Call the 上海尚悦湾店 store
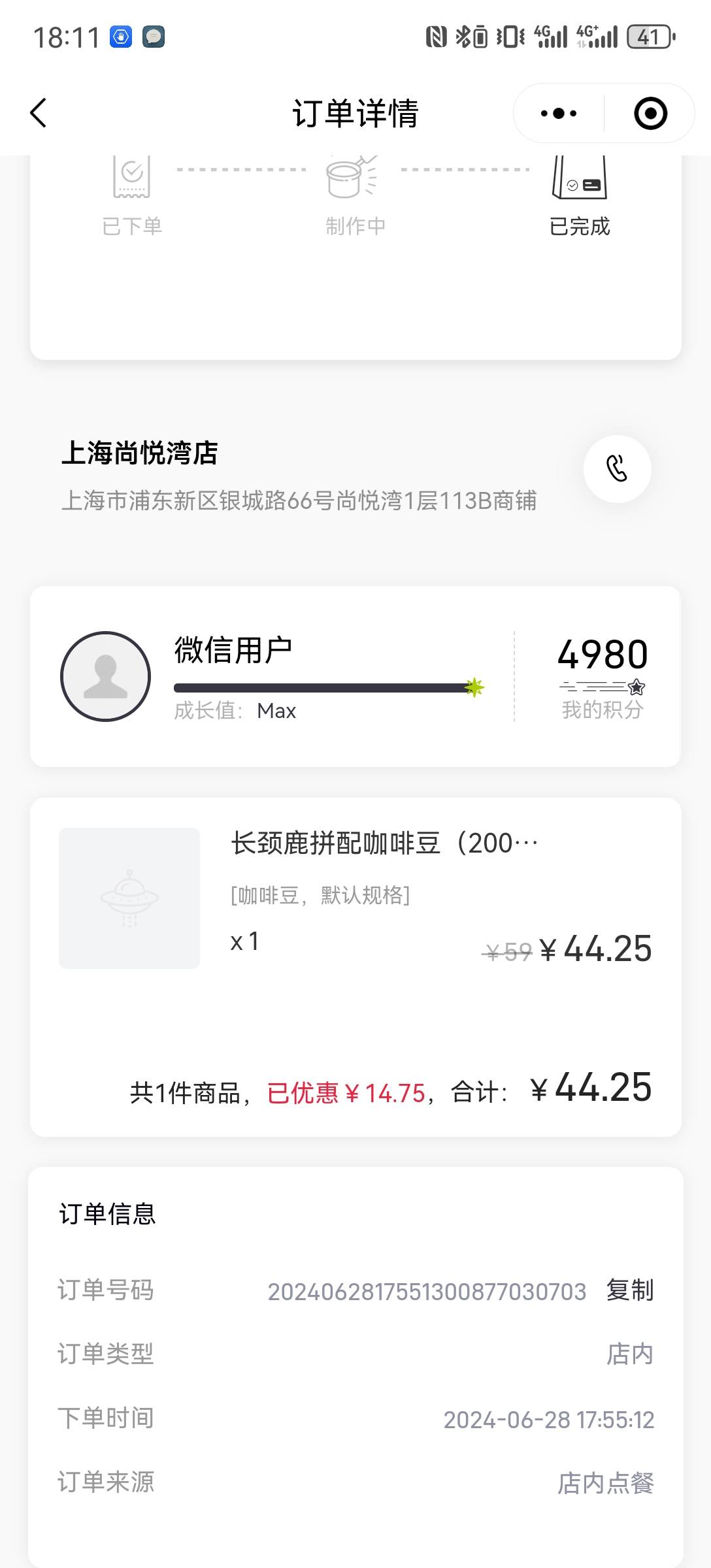This screenshot has width=711, height=1568. (617, 468)
